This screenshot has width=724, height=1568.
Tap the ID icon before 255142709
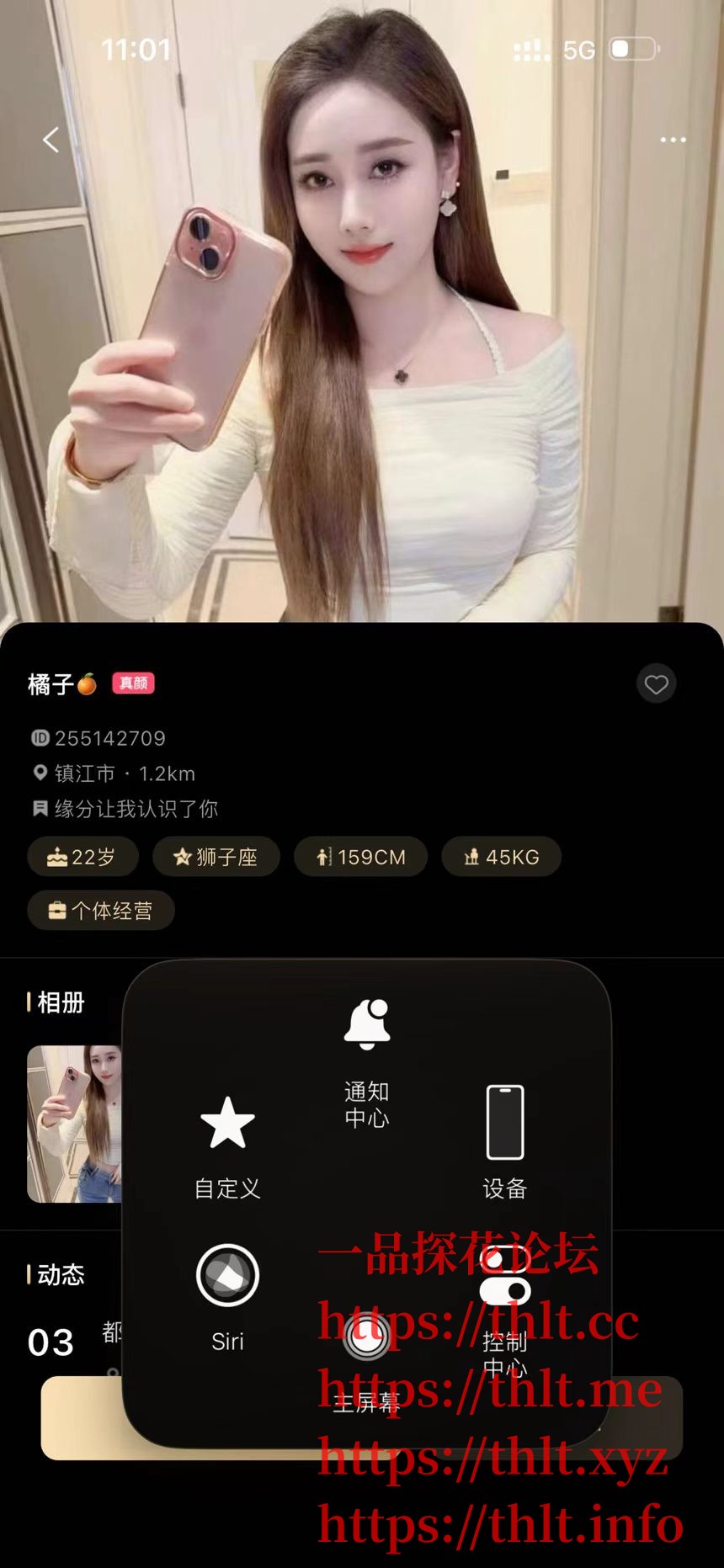click(x=38, y=737)
